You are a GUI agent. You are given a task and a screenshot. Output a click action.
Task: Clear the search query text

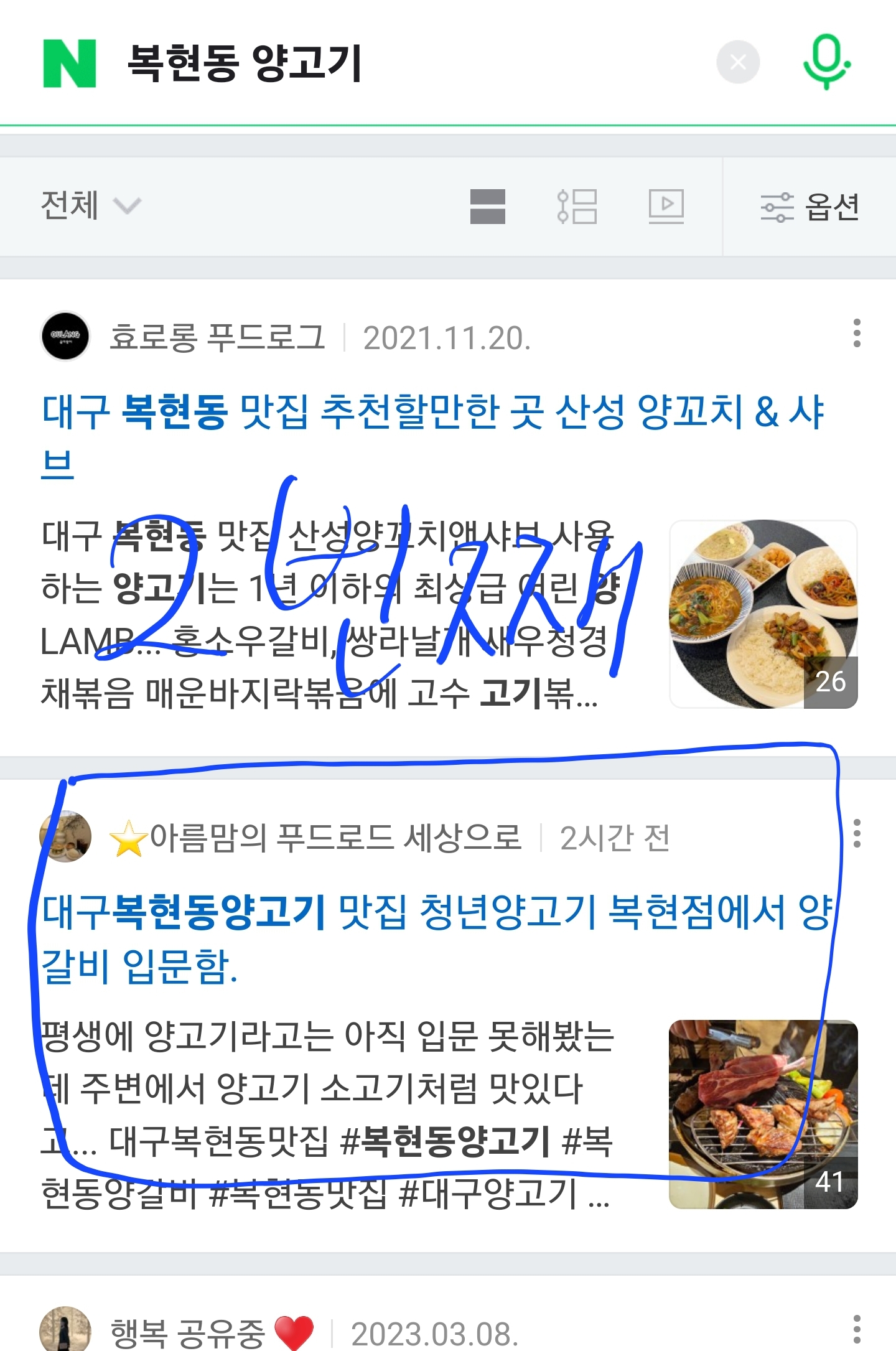point(738,62)
